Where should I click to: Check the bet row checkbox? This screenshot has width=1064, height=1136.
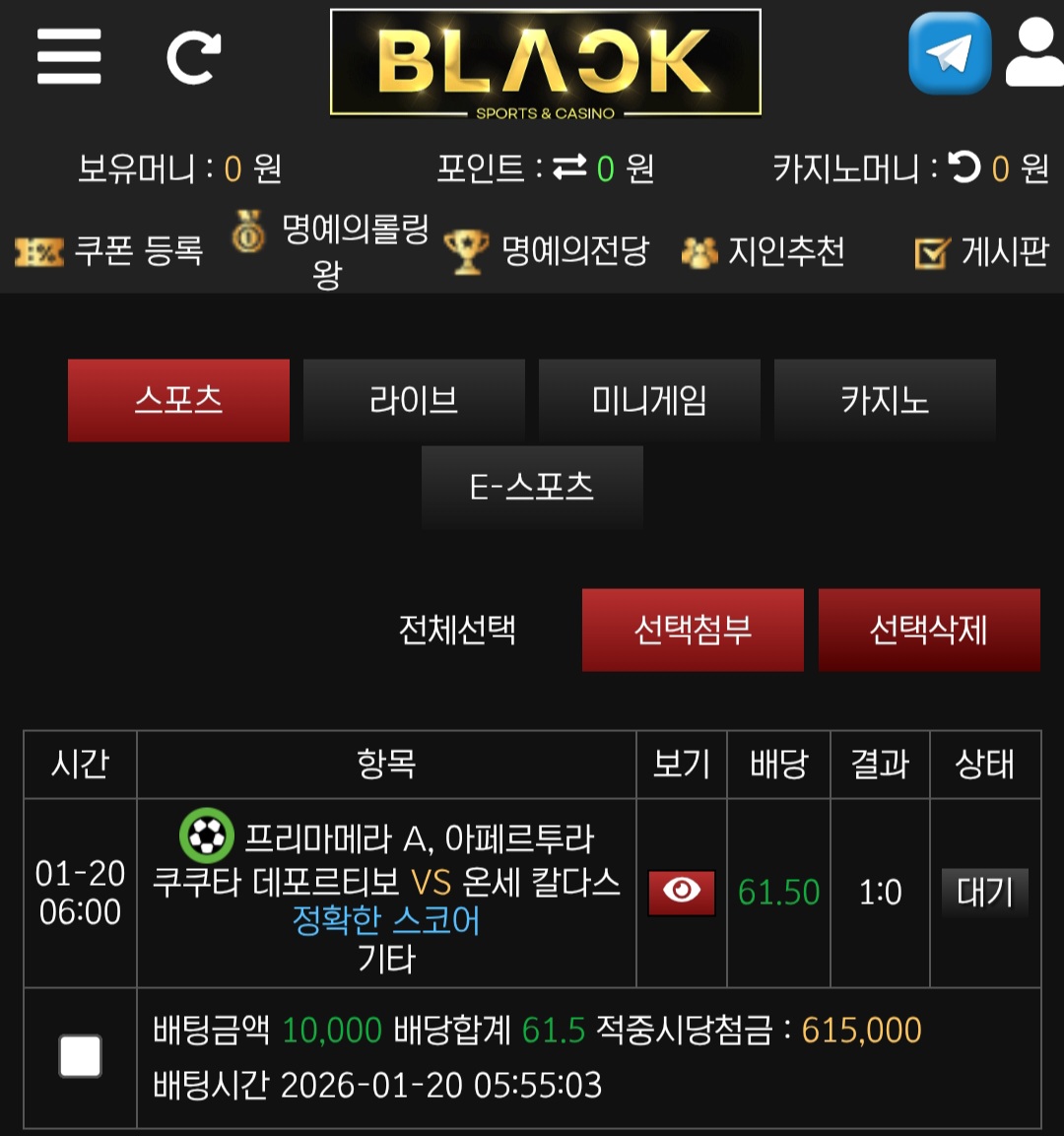80,1056
